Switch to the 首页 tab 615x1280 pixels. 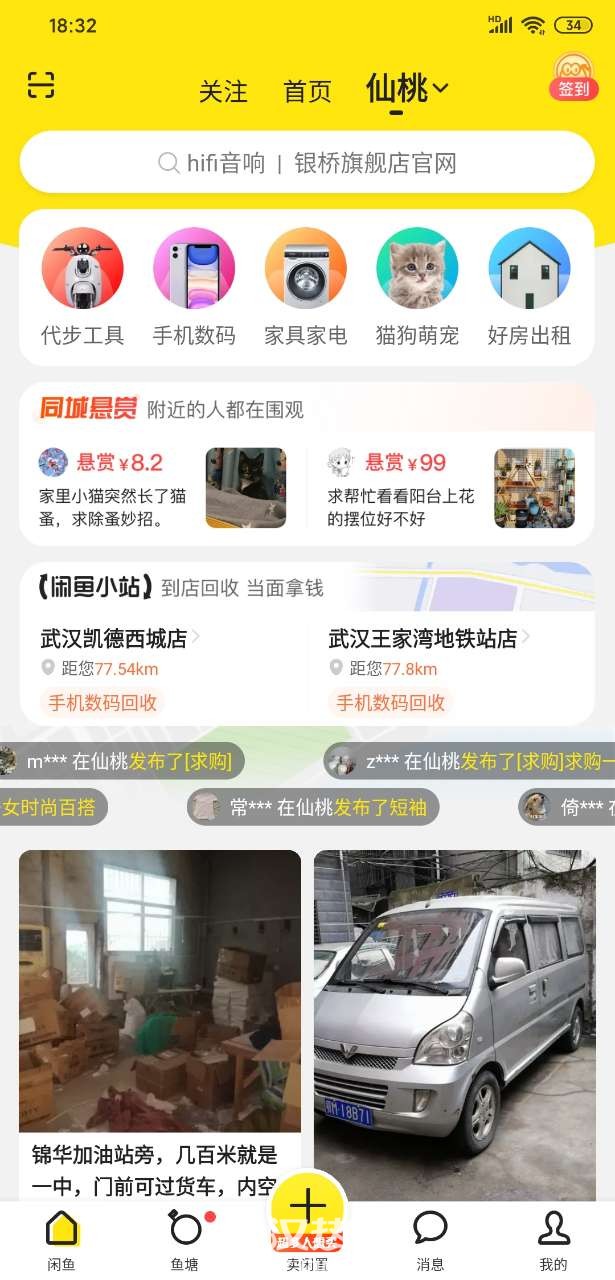click(x=307, y=92)
